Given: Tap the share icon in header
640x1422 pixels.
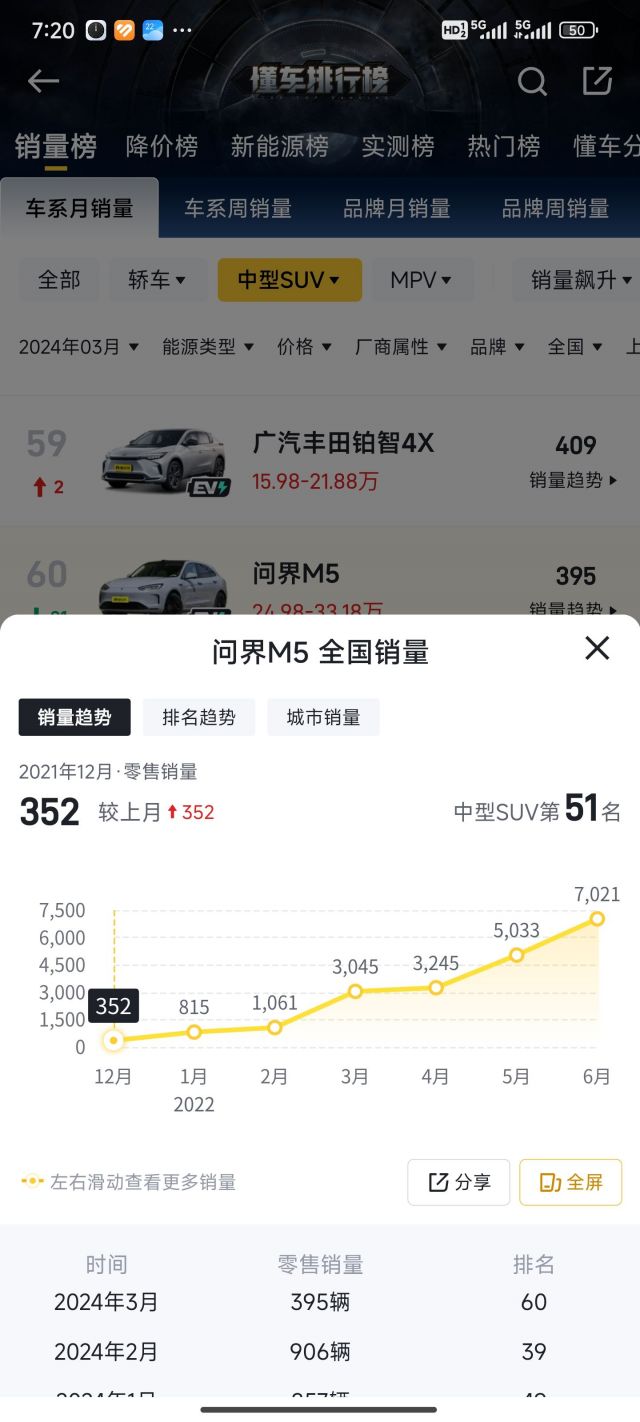Looking at the screenshot, I should pyautogui.click(x=597, y=81).
